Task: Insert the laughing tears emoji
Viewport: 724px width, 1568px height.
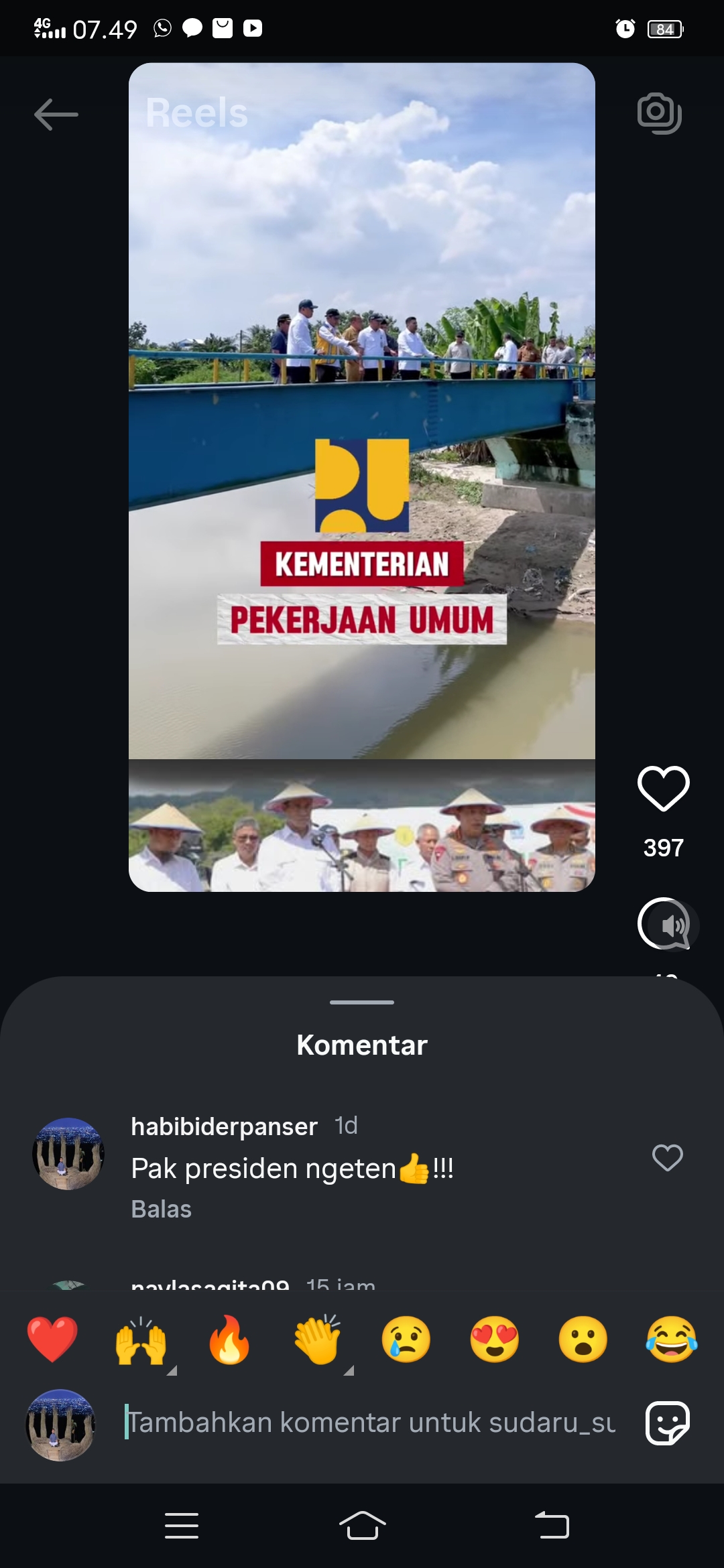Action: (x=672, y=1340)
